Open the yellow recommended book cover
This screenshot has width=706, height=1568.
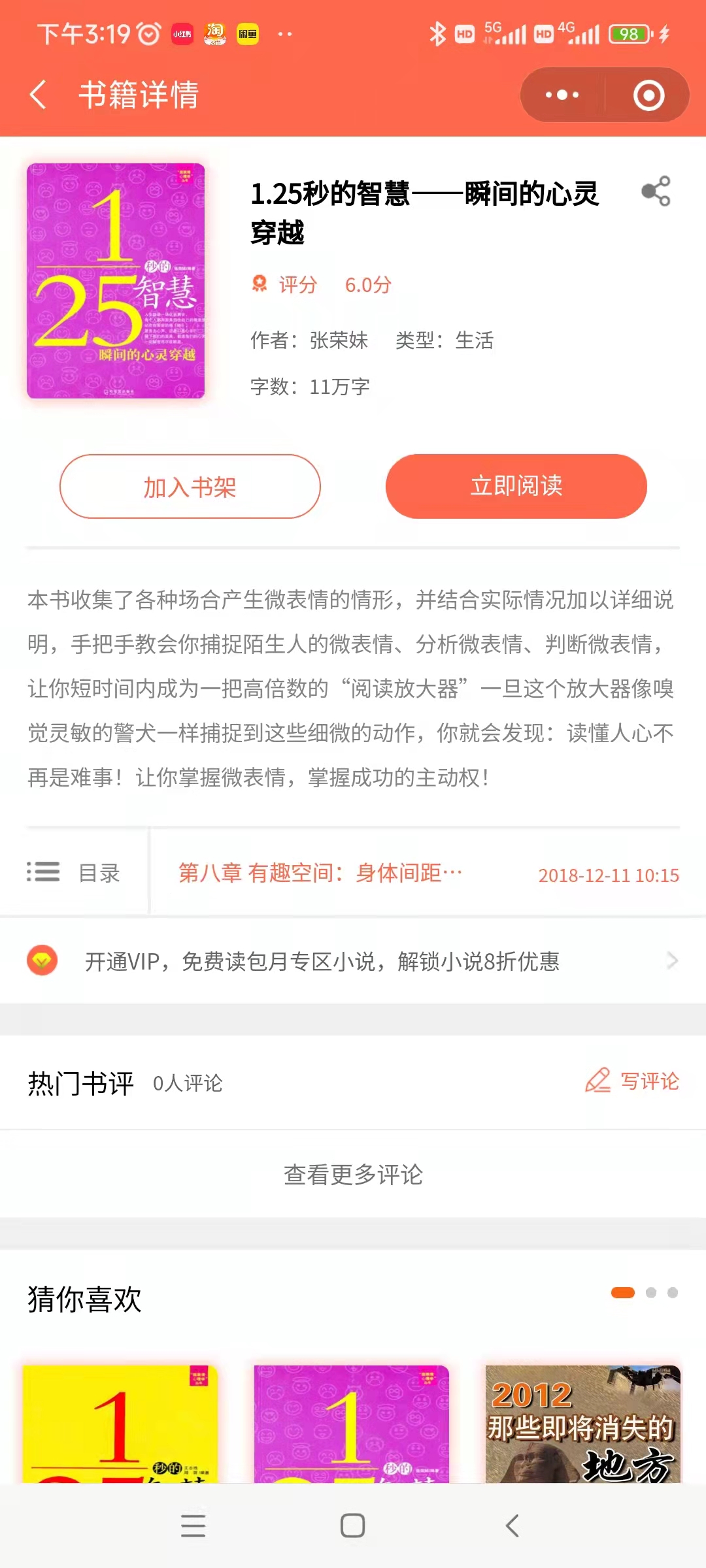pyautogui.click(x=120, y=1424)
